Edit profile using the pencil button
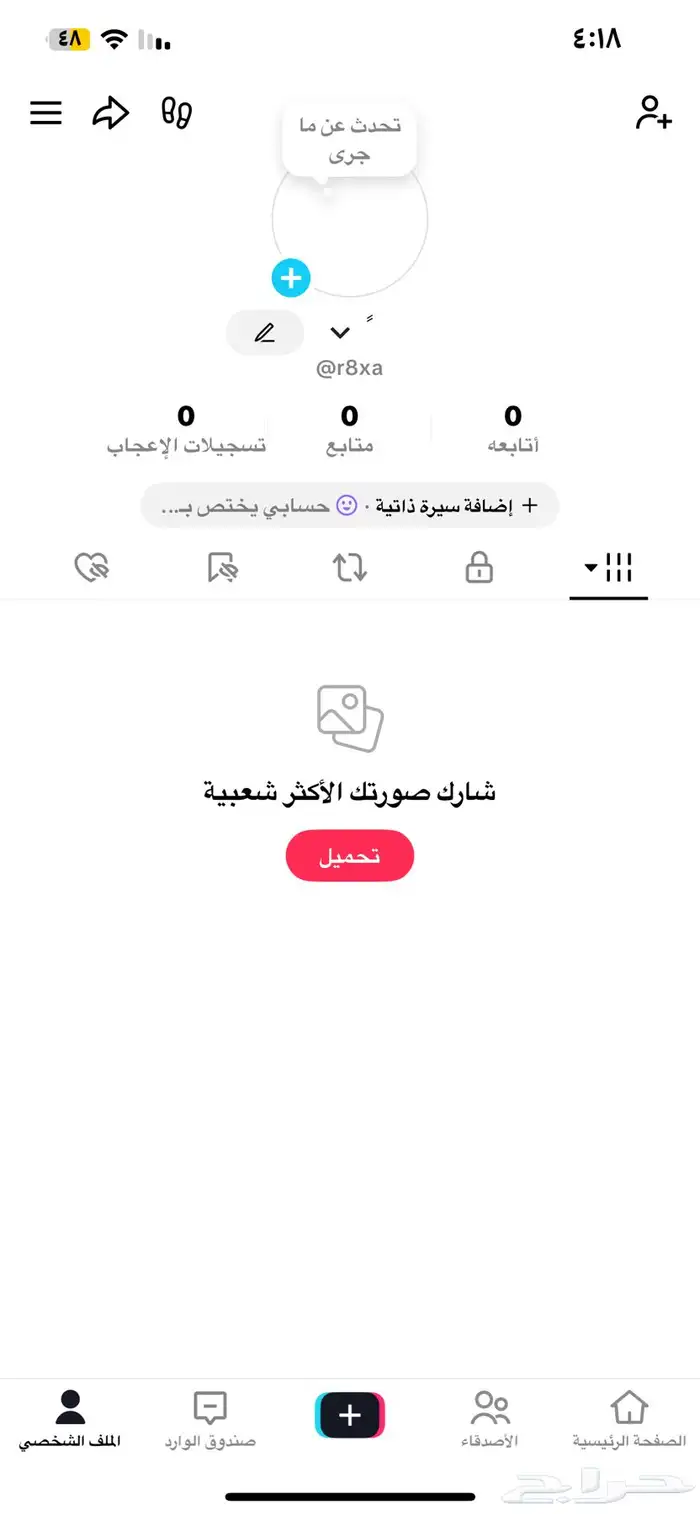The image size is (700, 1514). pos(265,333)
